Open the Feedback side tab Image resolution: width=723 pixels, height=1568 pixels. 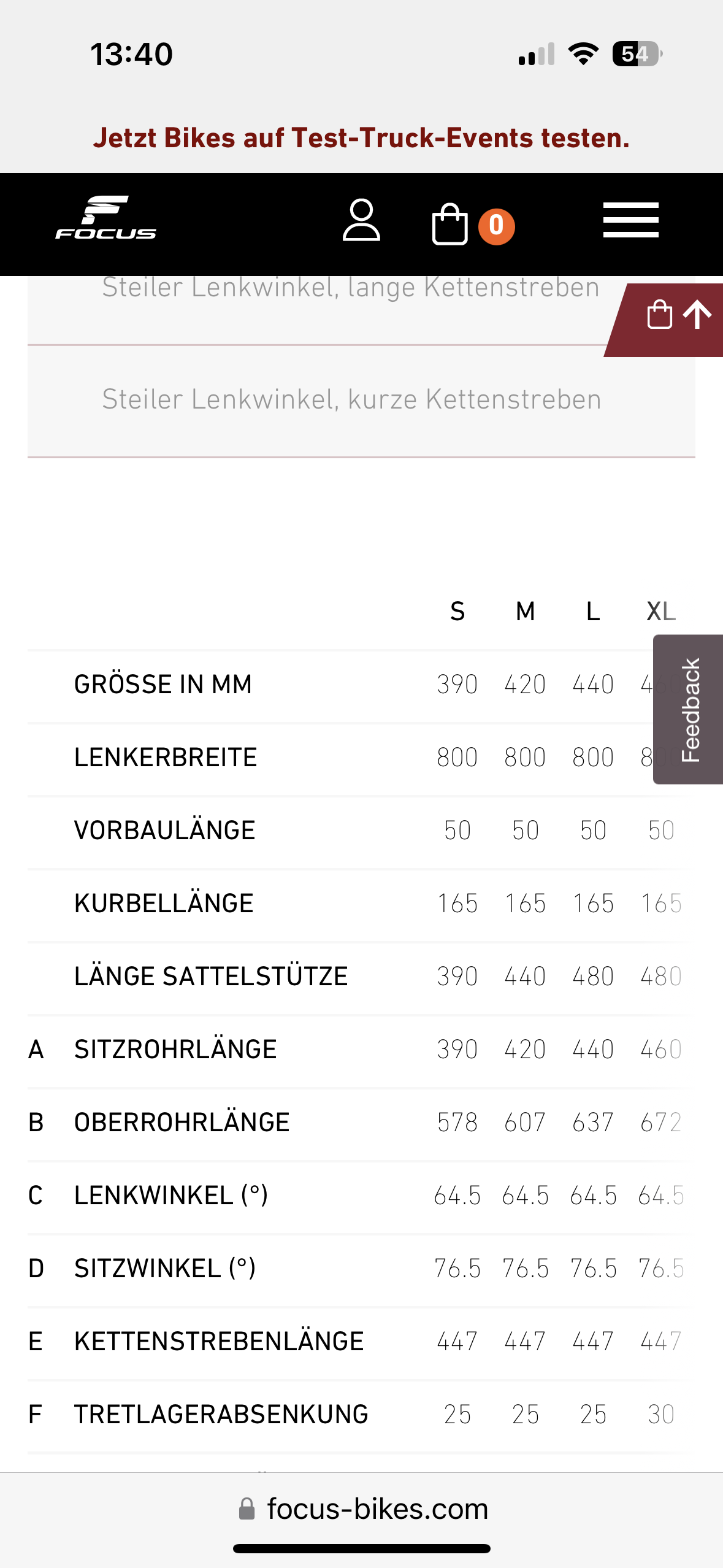tap(689, 709)
